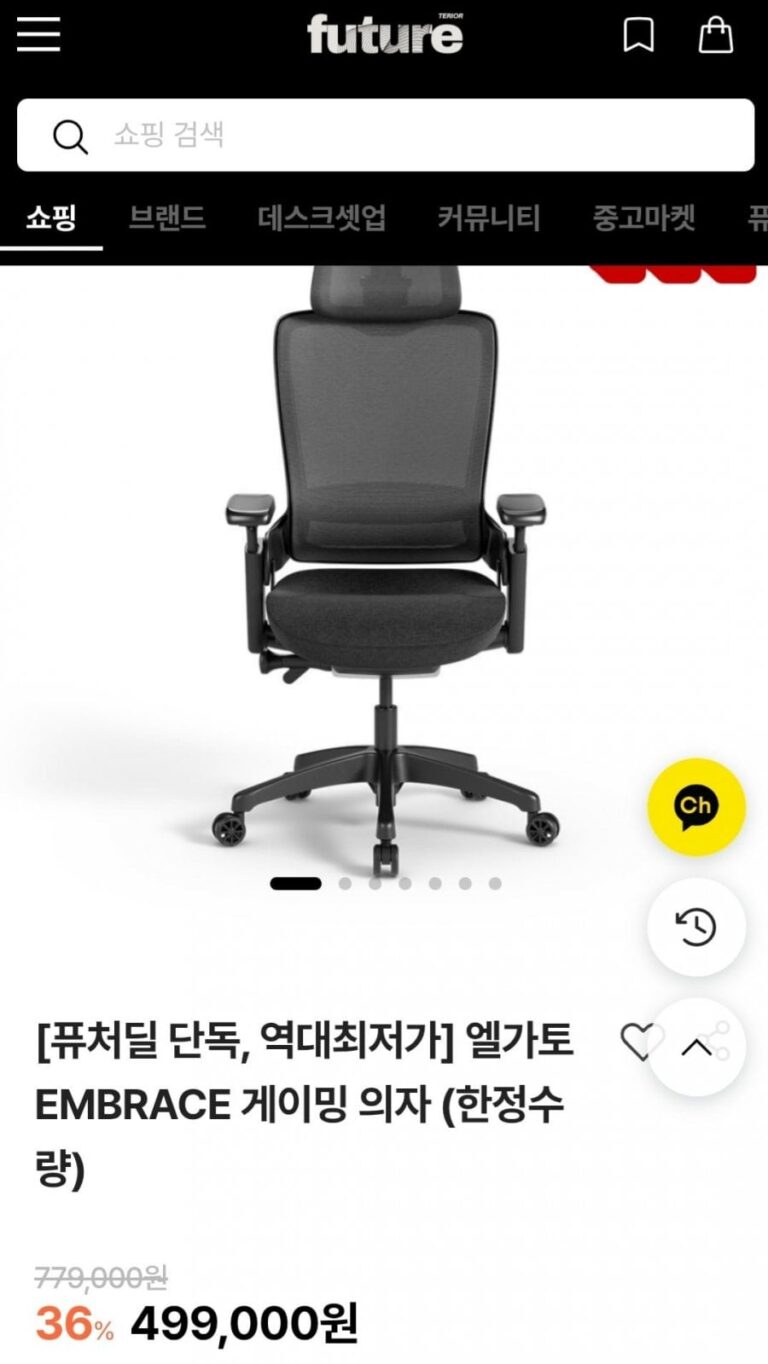The height and width of the screenshot is (1364, 768).
Task: Open the KakaoTalk channel chat button
Action: tap(696, 807)
